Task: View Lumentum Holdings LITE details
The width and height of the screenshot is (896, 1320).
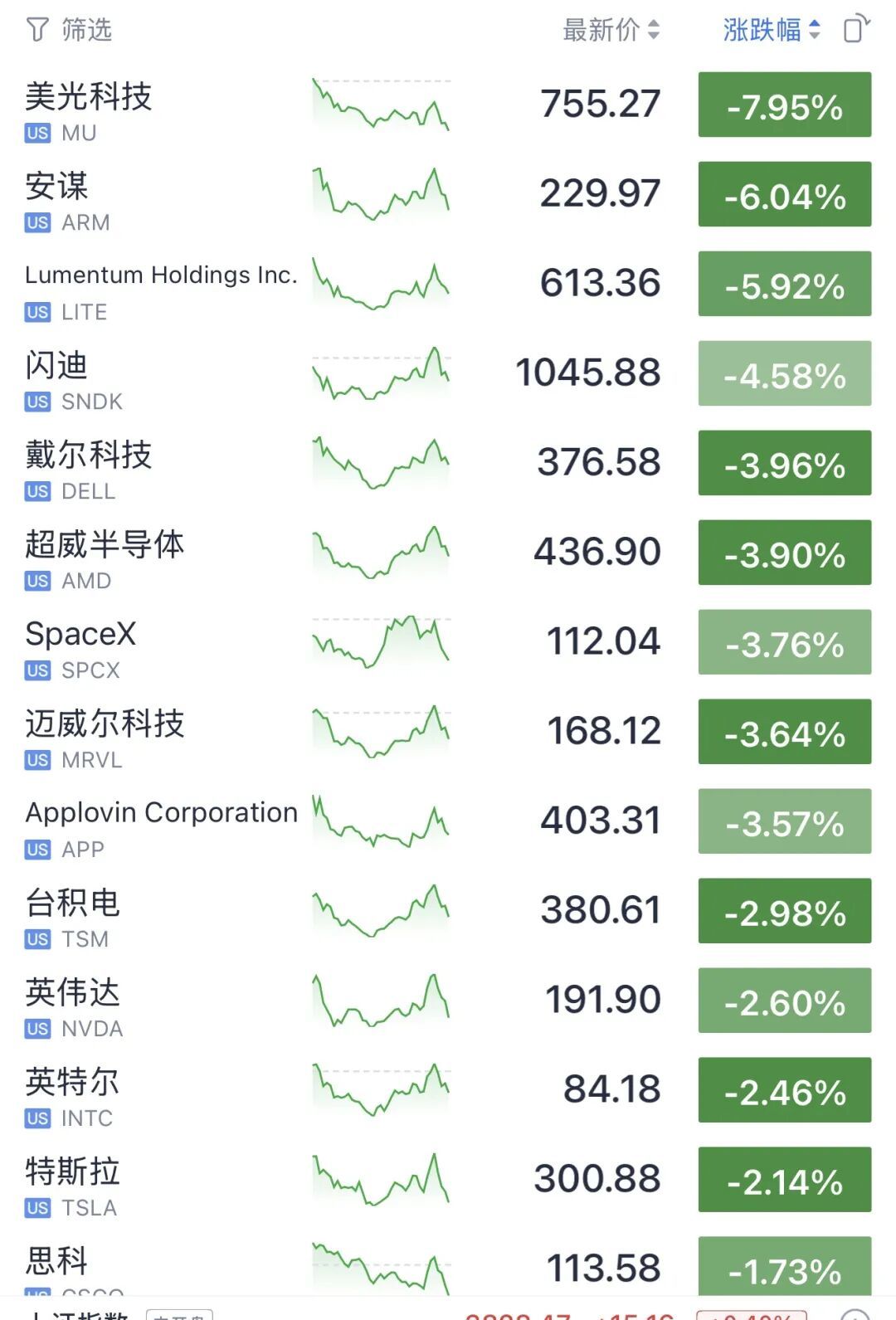Action: pos(448,284)
